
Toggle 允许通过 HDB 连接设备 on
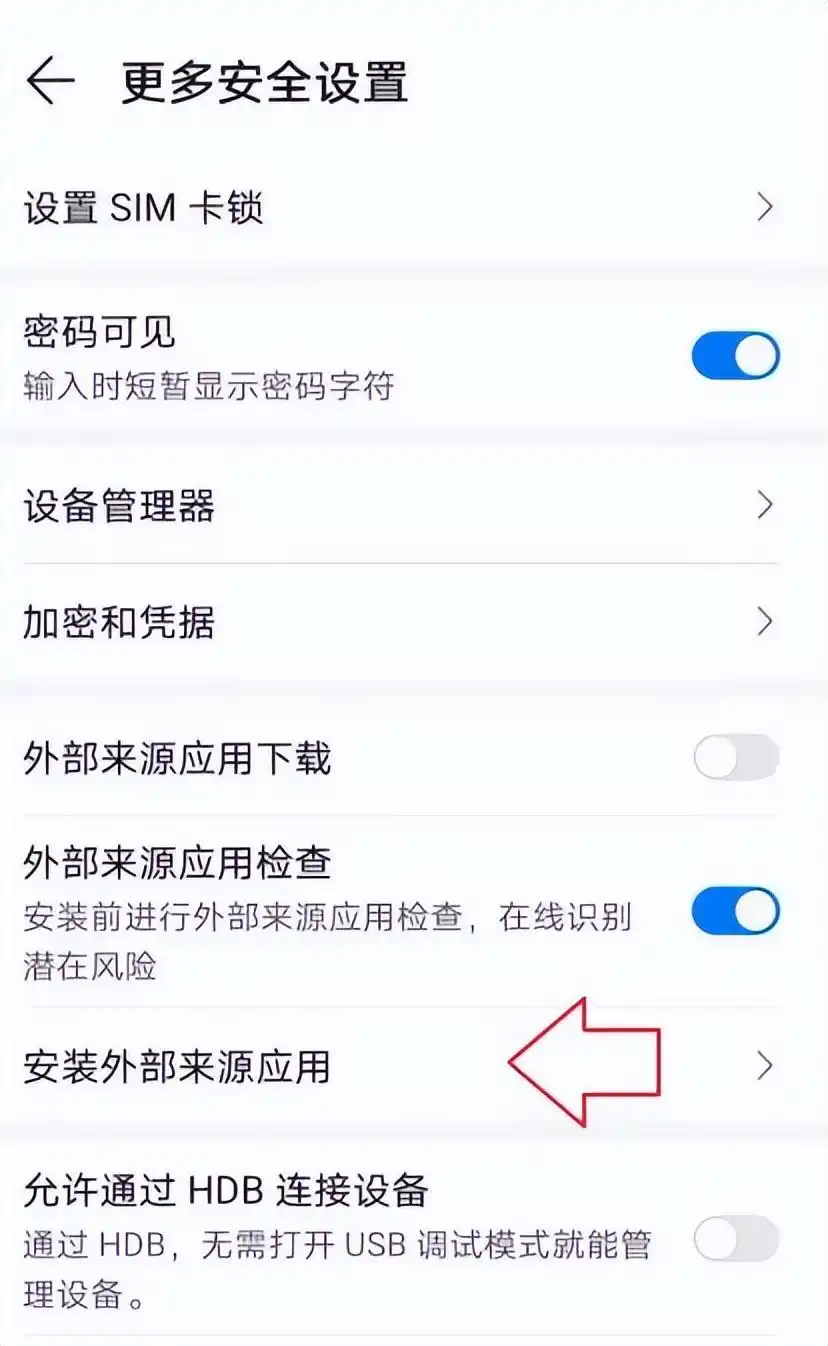coord(736,1240)
